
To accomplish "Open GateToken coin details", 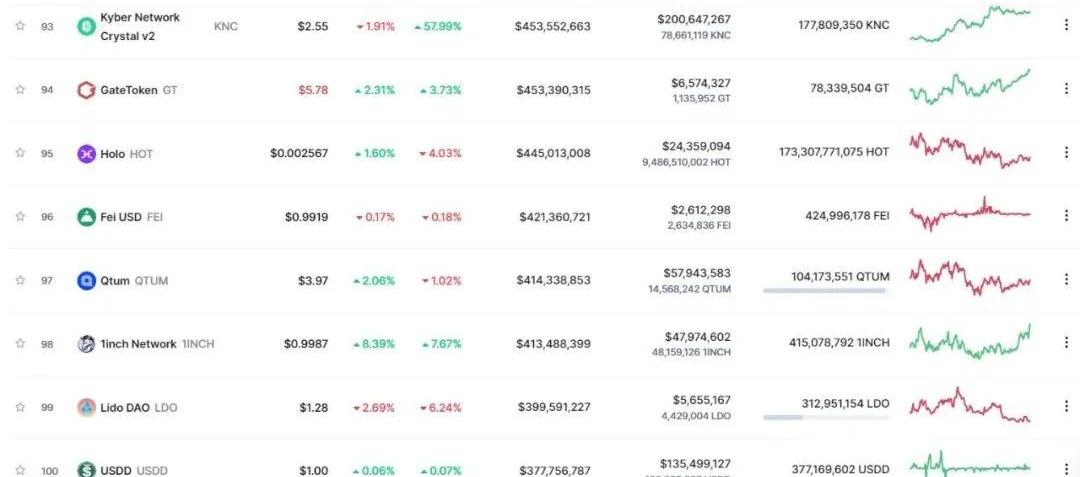I will click(128, 90).
